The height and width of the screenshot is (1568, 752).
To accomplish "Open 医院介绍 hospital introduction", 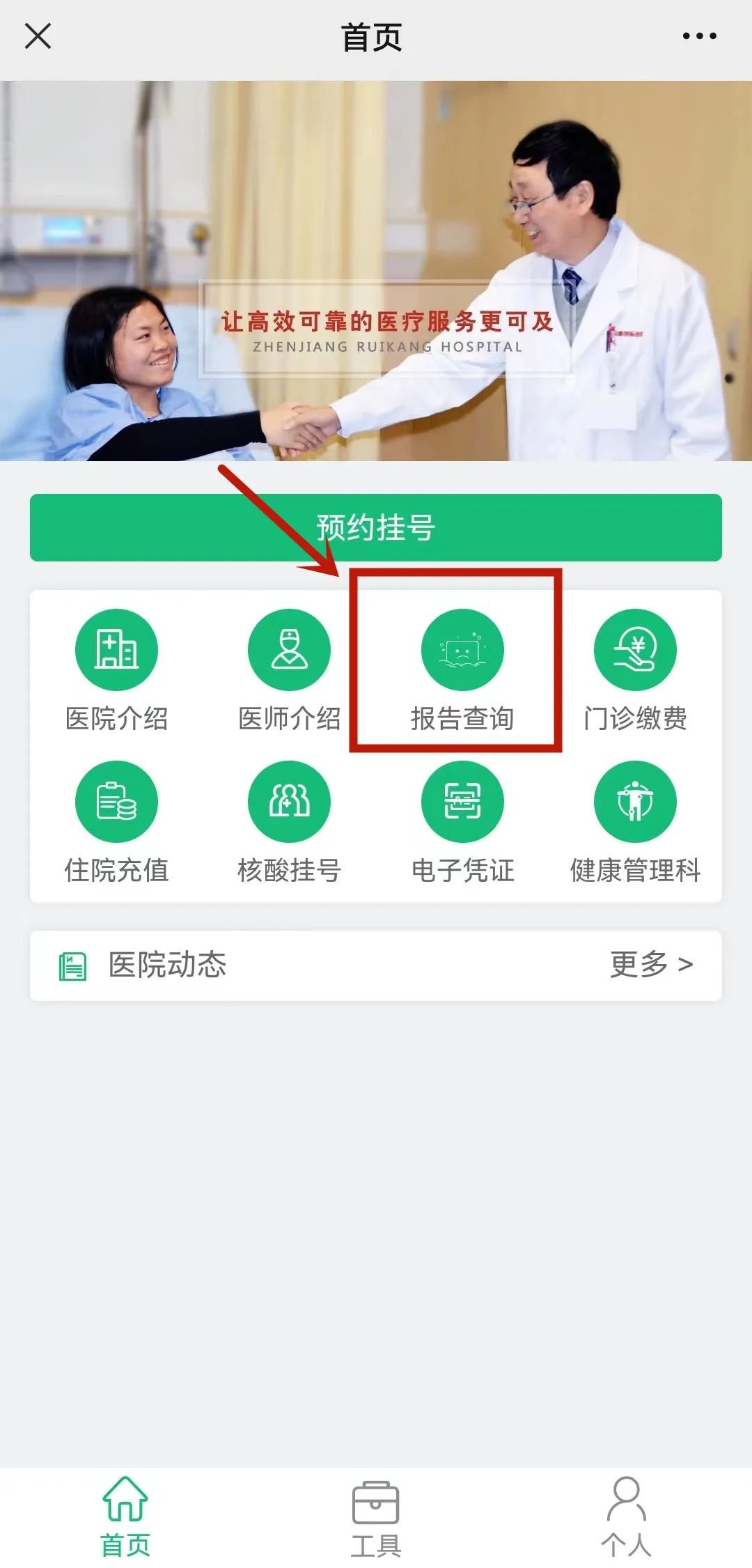I will 116,670.
